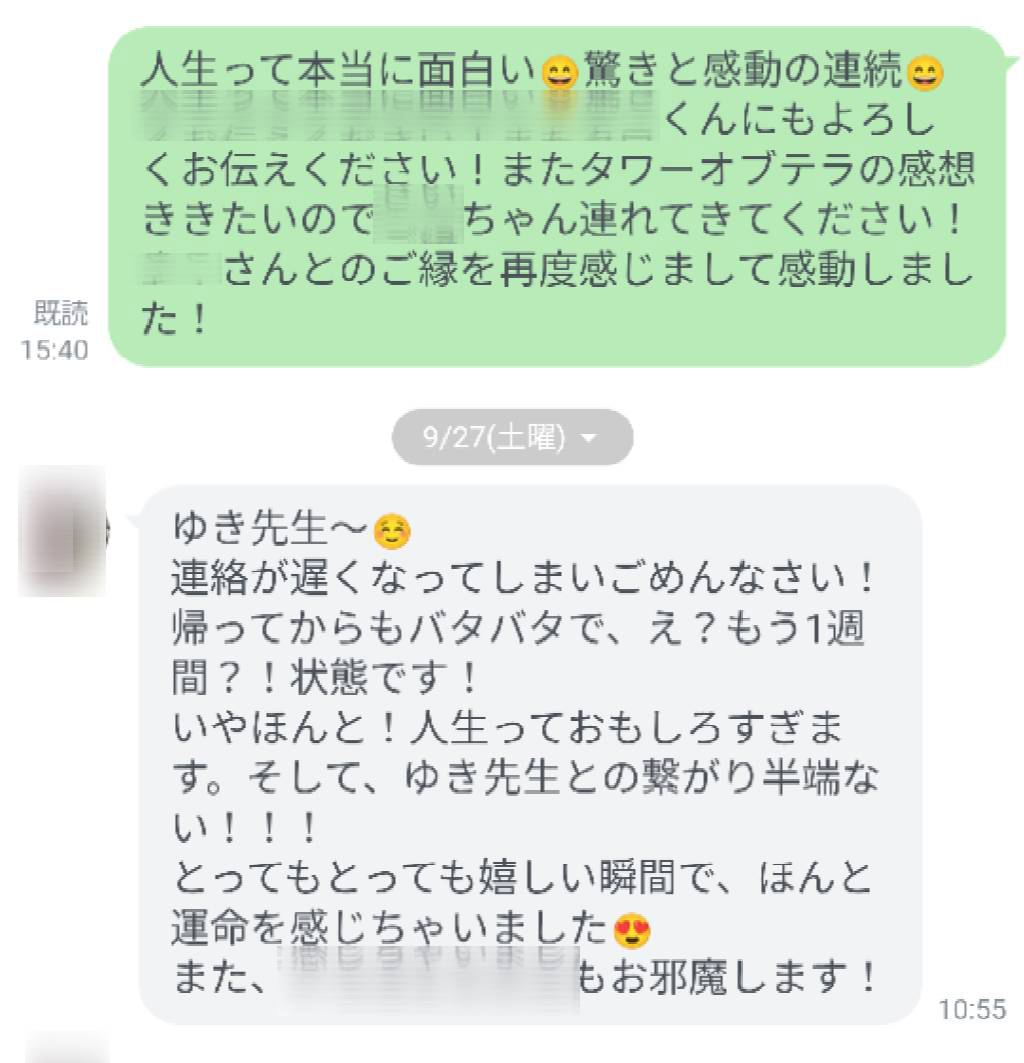Open the 9/27(土曜) date dropdown

[511, 438]
